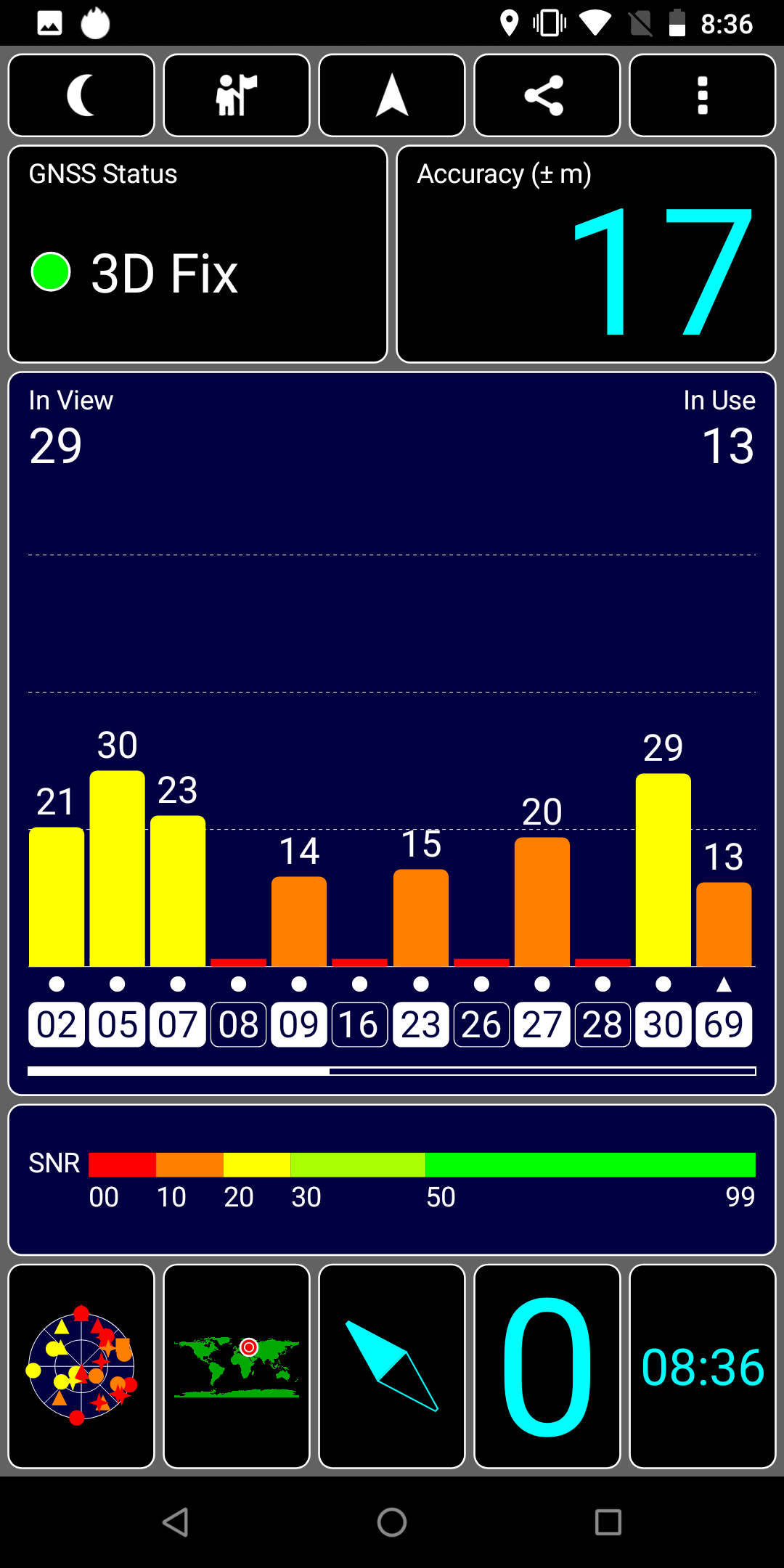Go to the home screen
The image size is (784, 1568).
coord(392,1522)
